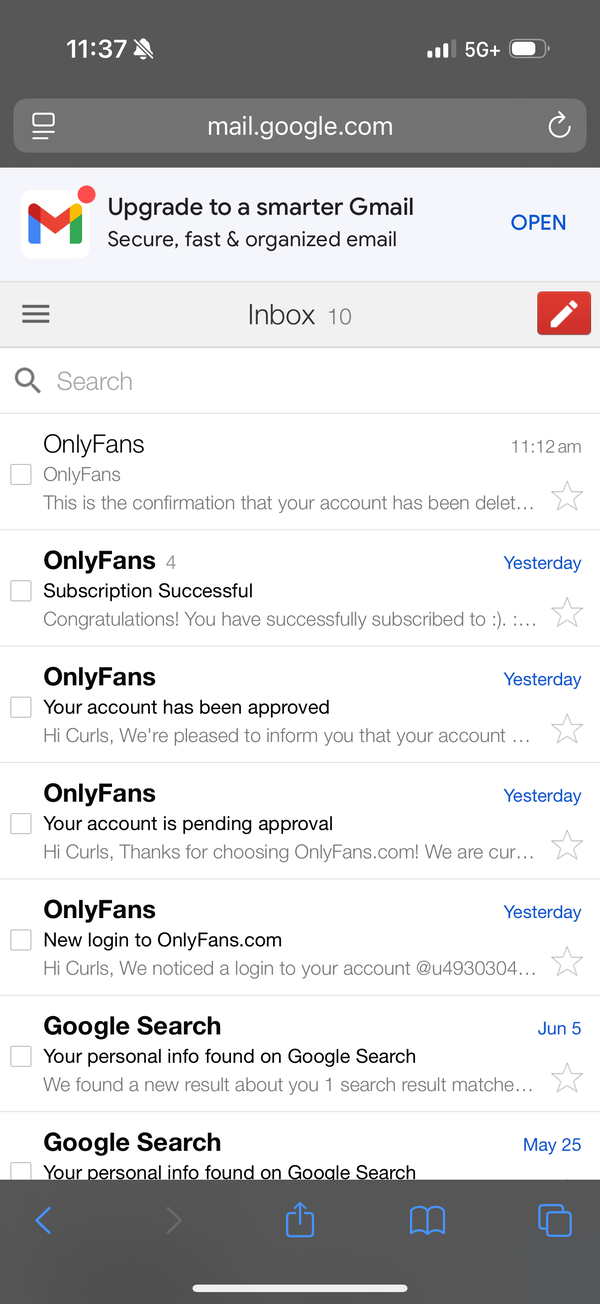
Task: Star the 11:12 am OnlyFans email
Action: click(567, 496)
